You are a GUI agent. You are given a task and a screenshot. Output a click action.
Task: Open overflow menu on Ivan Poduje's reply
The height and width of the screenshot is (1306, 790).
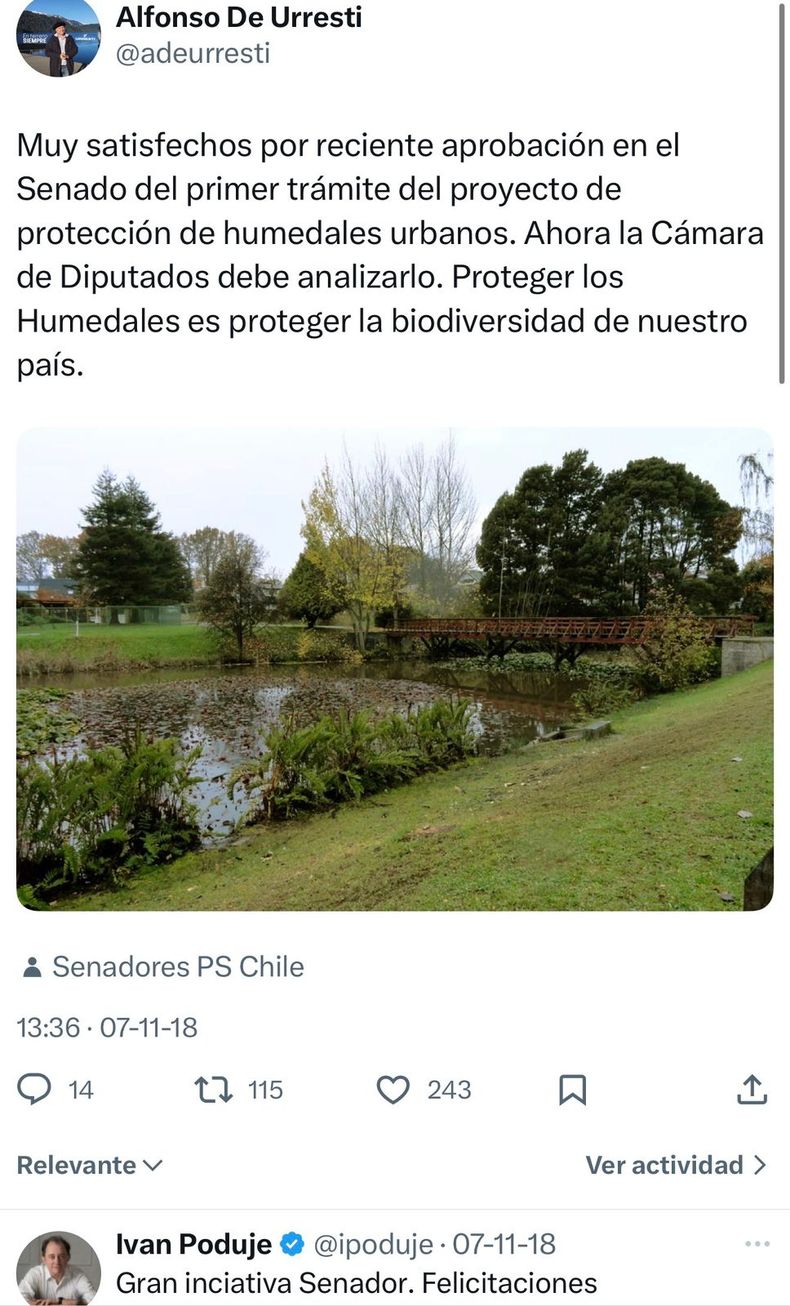point(757,1244)
